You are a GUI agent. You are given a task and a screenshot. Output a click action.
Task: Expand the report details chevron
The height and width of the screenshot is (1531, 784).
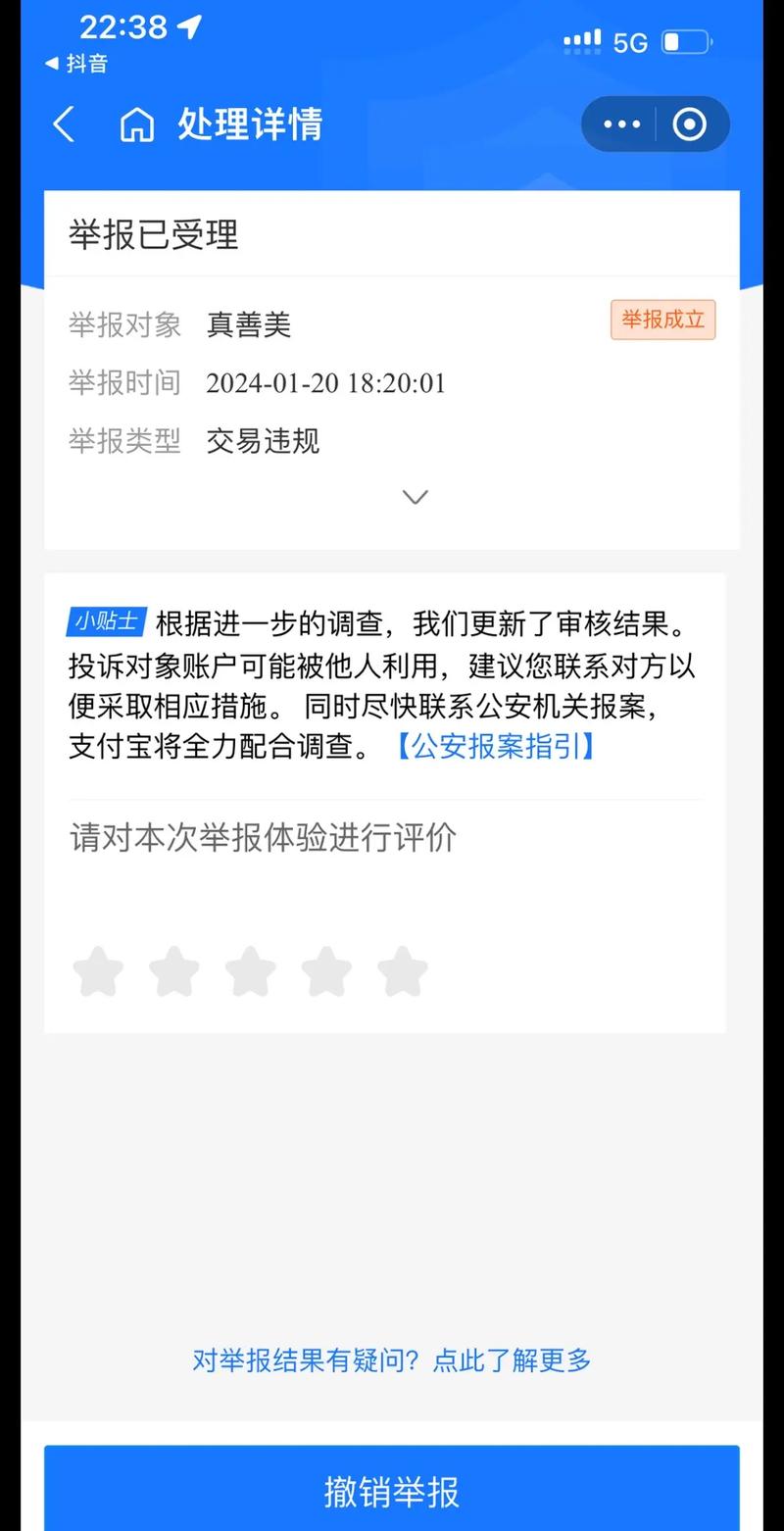[x=416, y=497]
